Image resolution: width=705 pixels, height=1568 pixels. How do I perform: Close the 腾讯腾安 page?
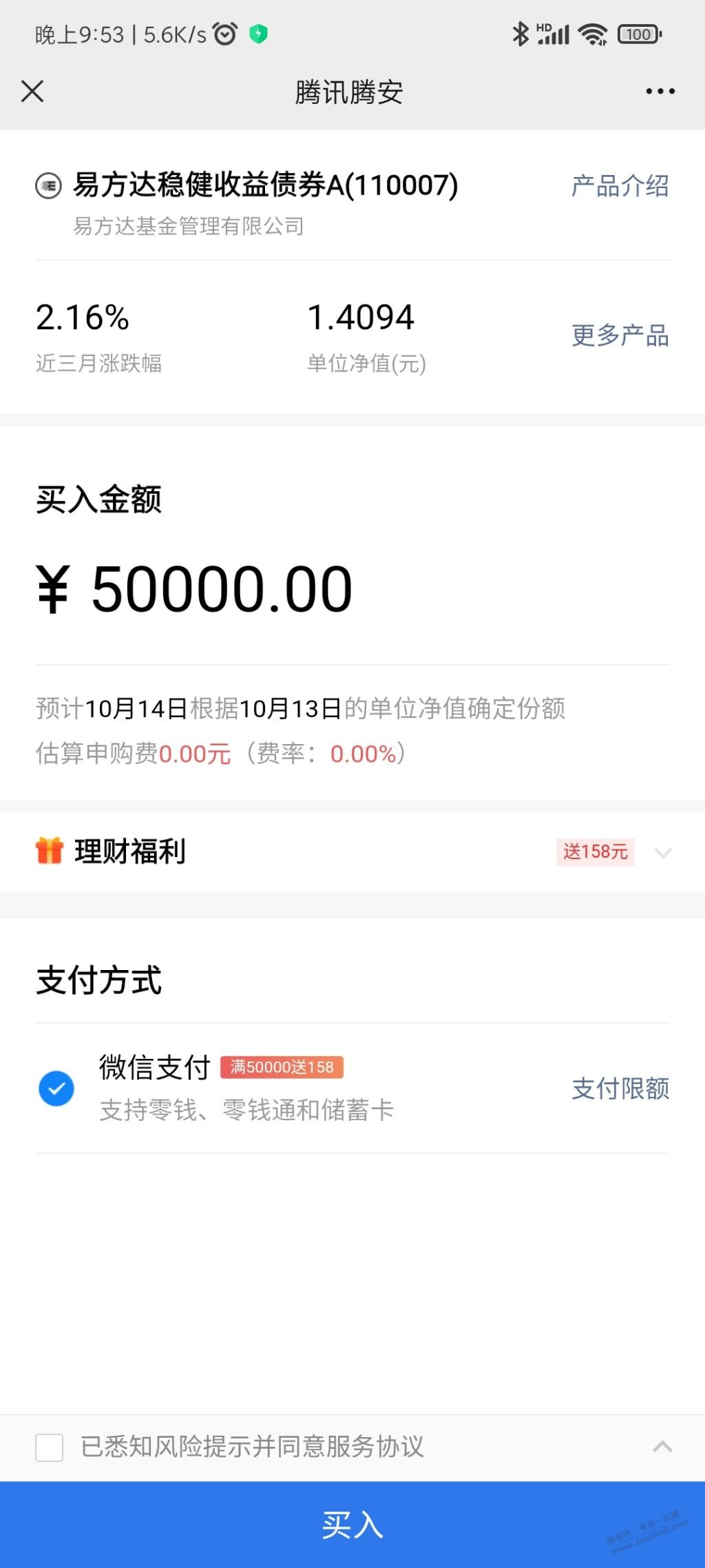tap(32, 91)
